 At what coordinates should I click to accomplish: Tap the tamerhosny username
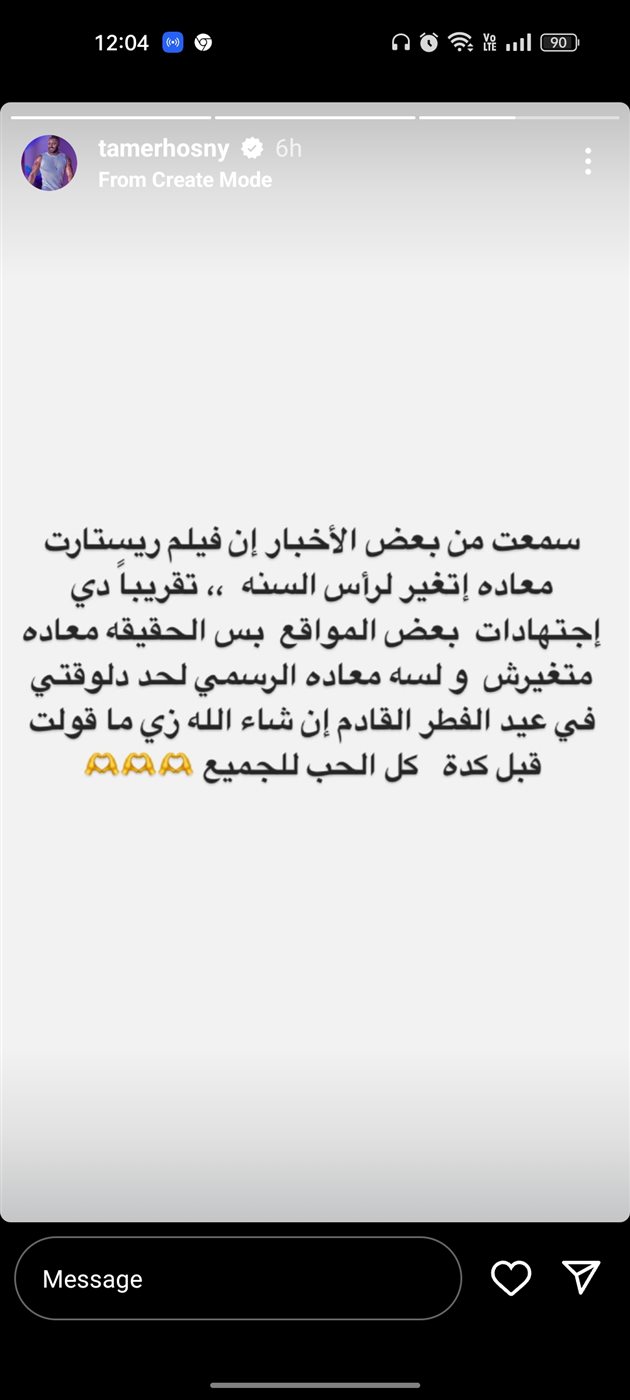click(164, 149)
